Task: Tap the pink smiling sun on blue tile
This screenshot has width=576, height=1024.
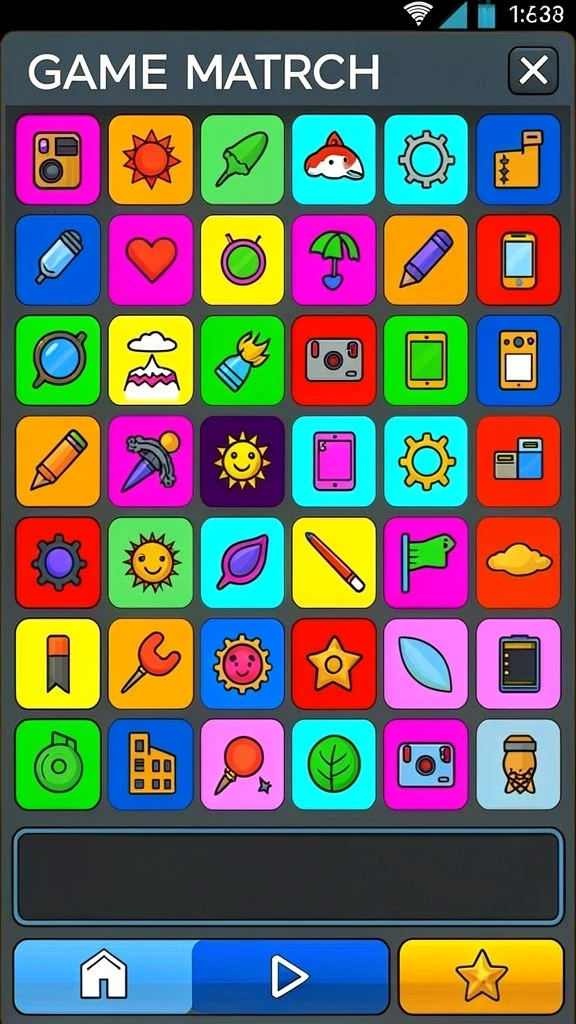Action: click(x=242, y=664)
